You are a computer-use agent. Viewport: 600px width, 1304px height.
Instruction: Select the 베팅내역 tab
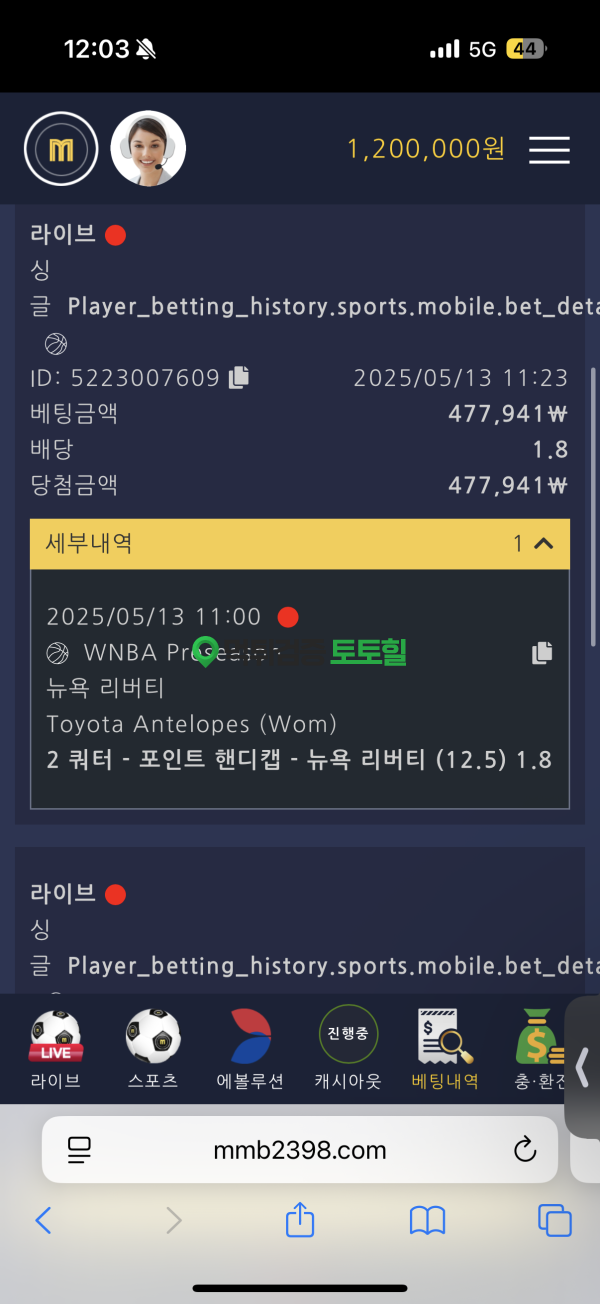click(x=445, y=1049)
